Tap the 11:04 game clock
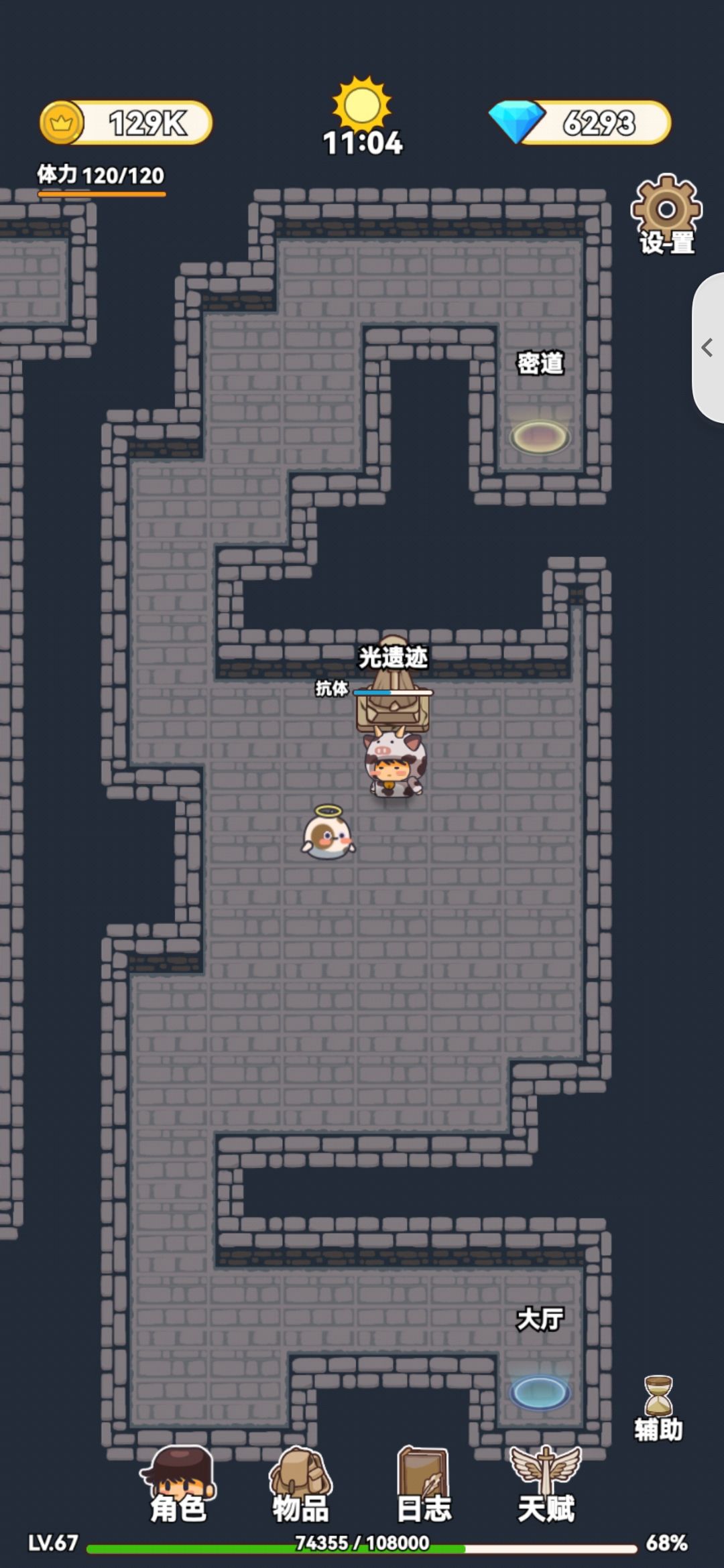724x1568 pixels. 362,142
